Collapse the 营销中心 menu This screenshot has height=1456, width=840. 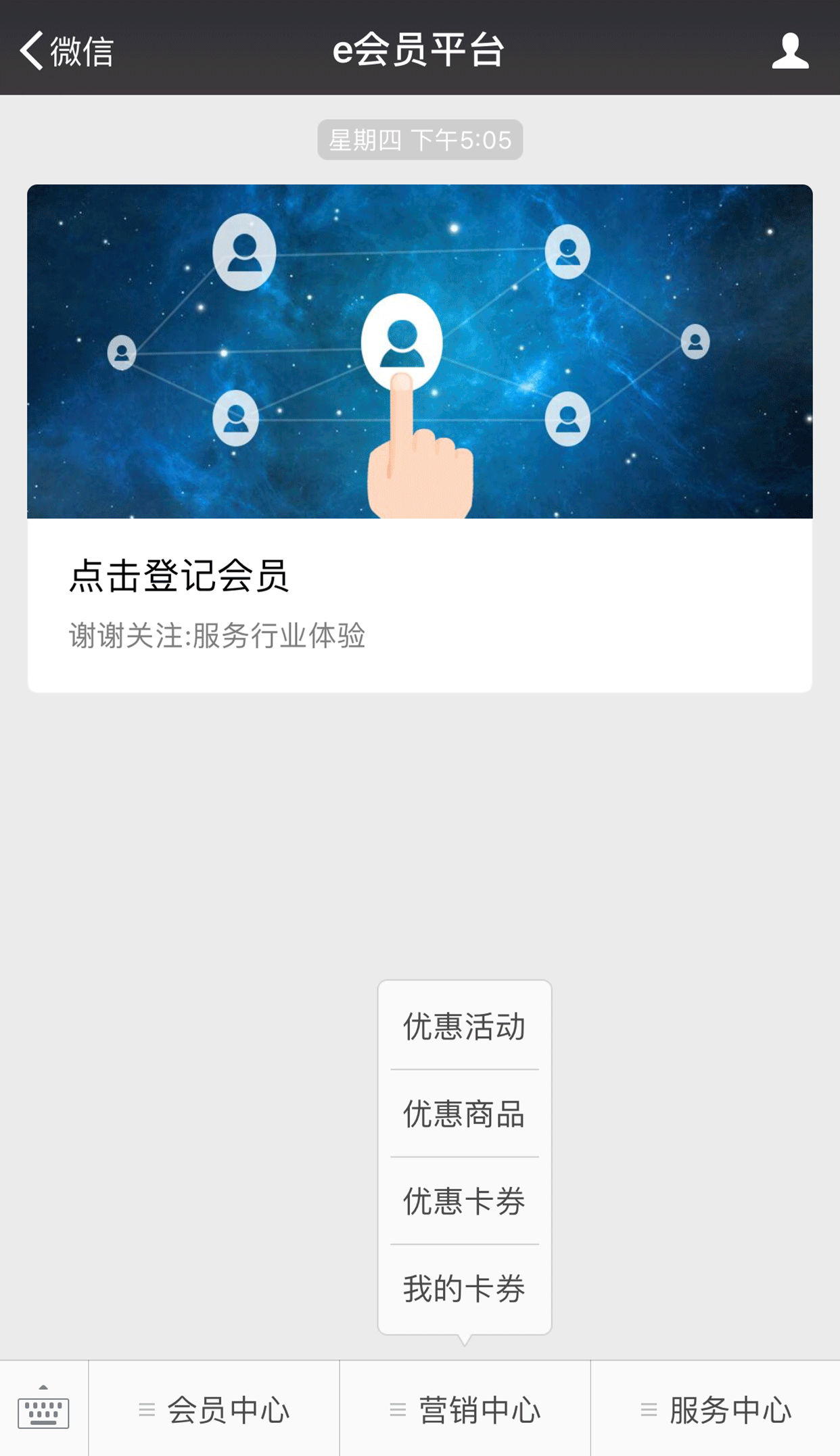coord(465,1410)
